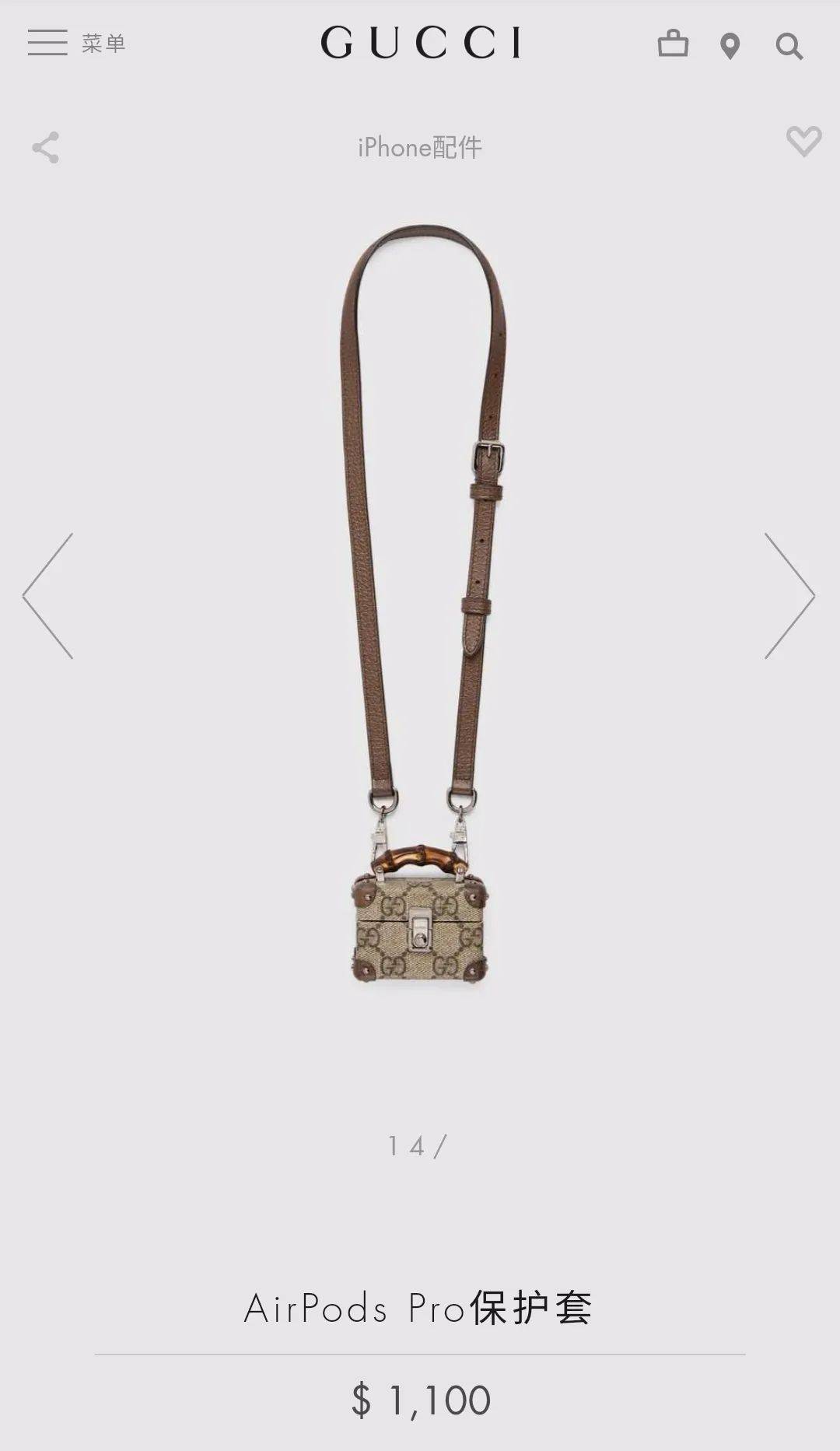Share this AirPods Pro case
The height and width of the screenshot is (1451, 840).
(45, 148)
